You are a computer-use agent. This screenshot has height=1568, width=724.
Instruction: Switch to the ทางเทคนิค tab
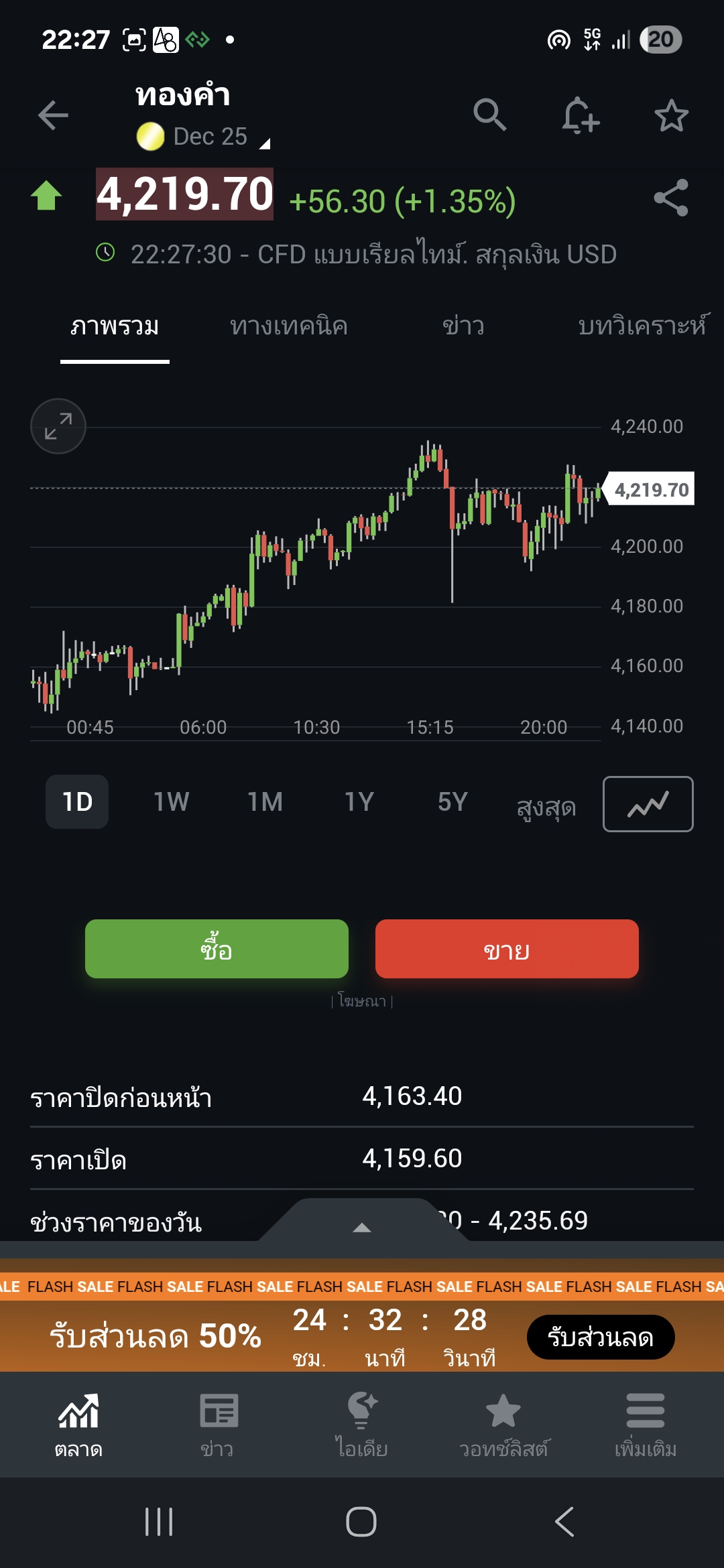[288, 326]
